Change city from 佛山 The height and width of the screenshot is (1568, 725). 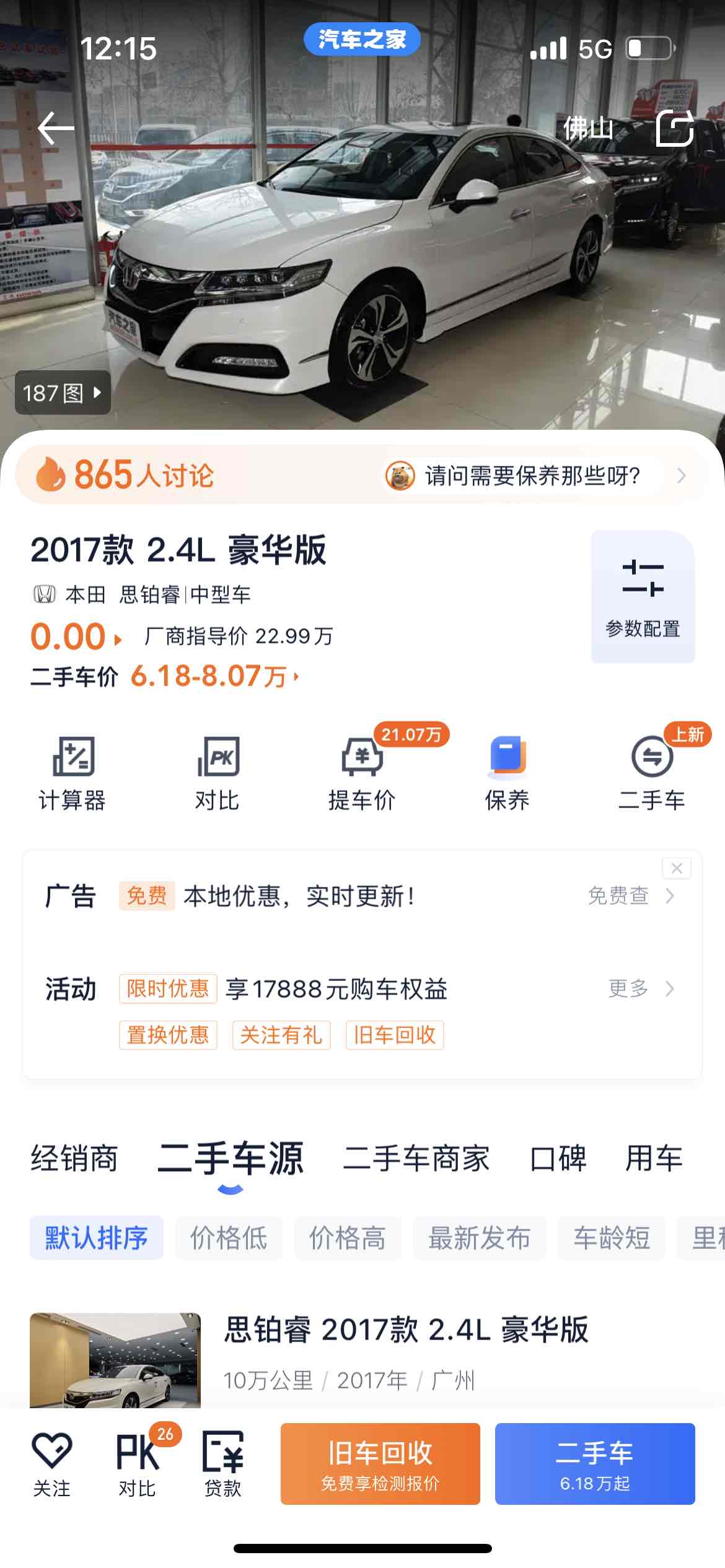tap(588, 128)
